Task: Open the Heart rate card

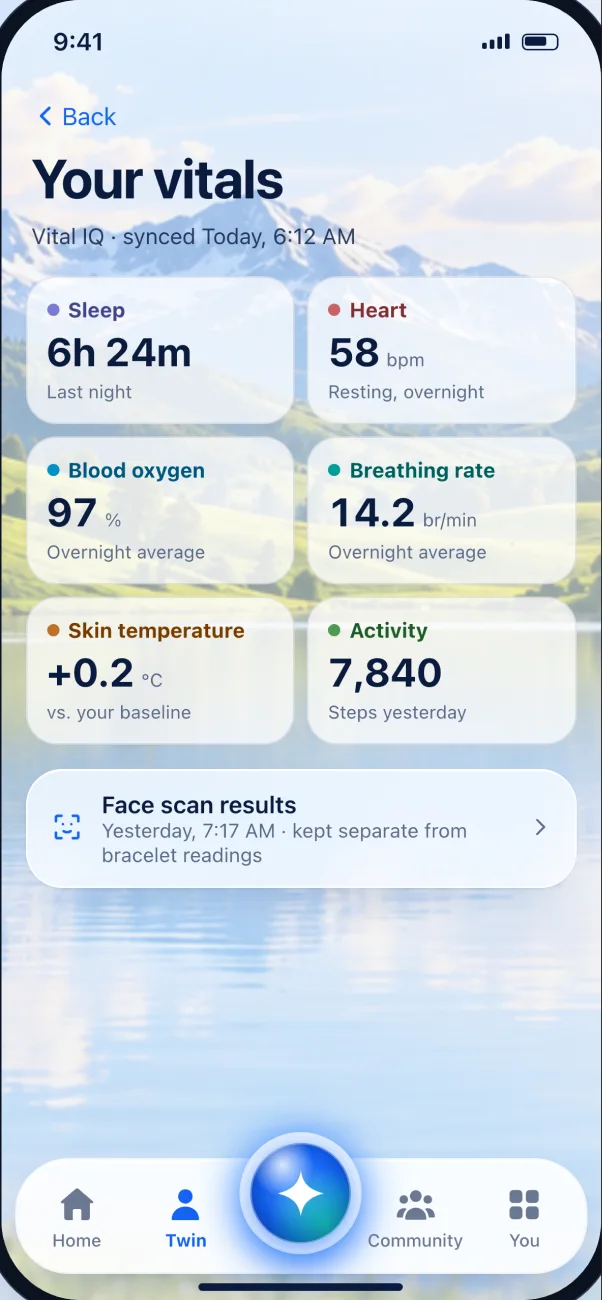Action: (442, 350)
